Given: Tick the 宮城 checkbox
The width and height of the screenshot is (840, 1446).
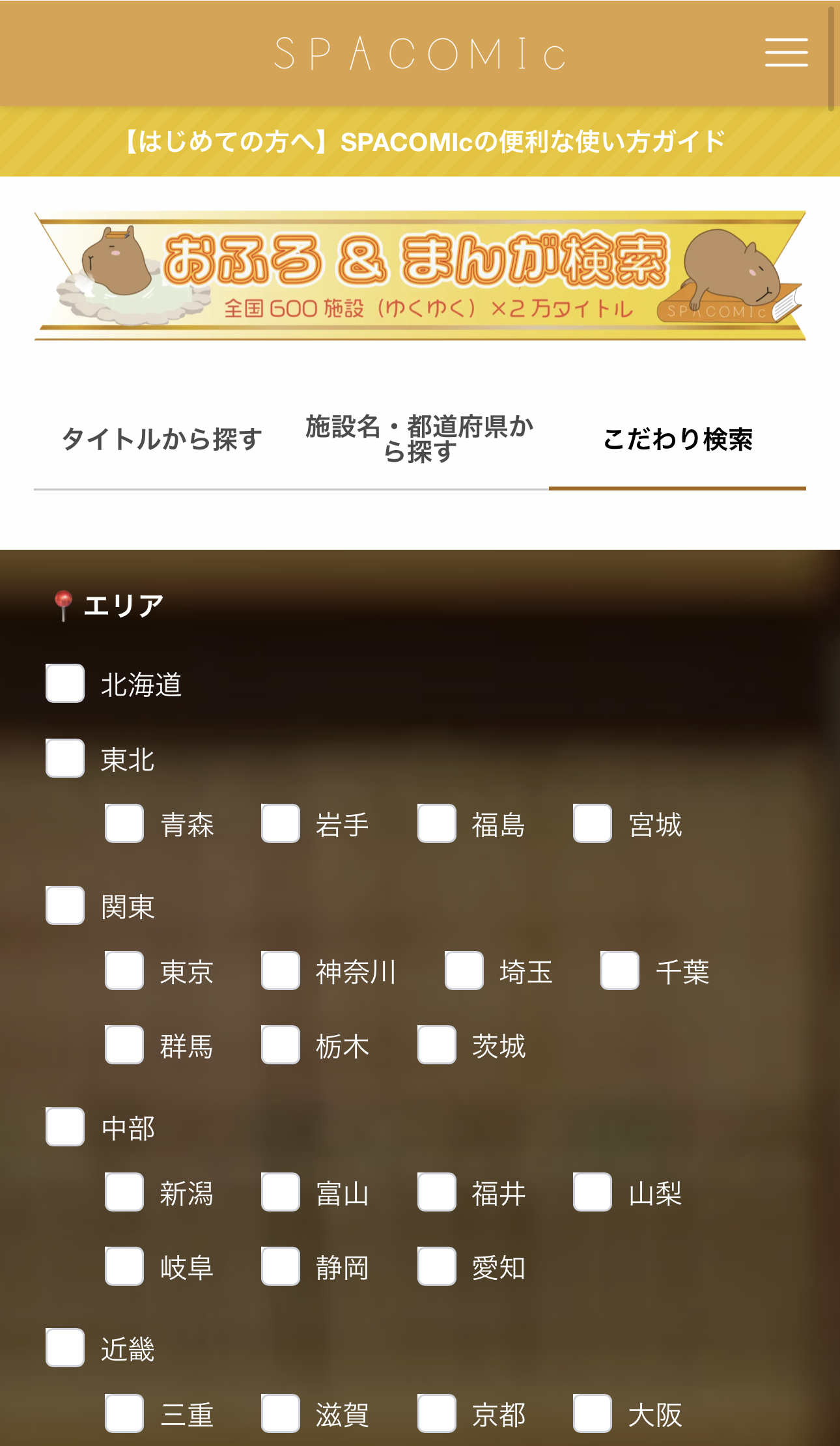Looking at the screenshot, I should point(593,823).
